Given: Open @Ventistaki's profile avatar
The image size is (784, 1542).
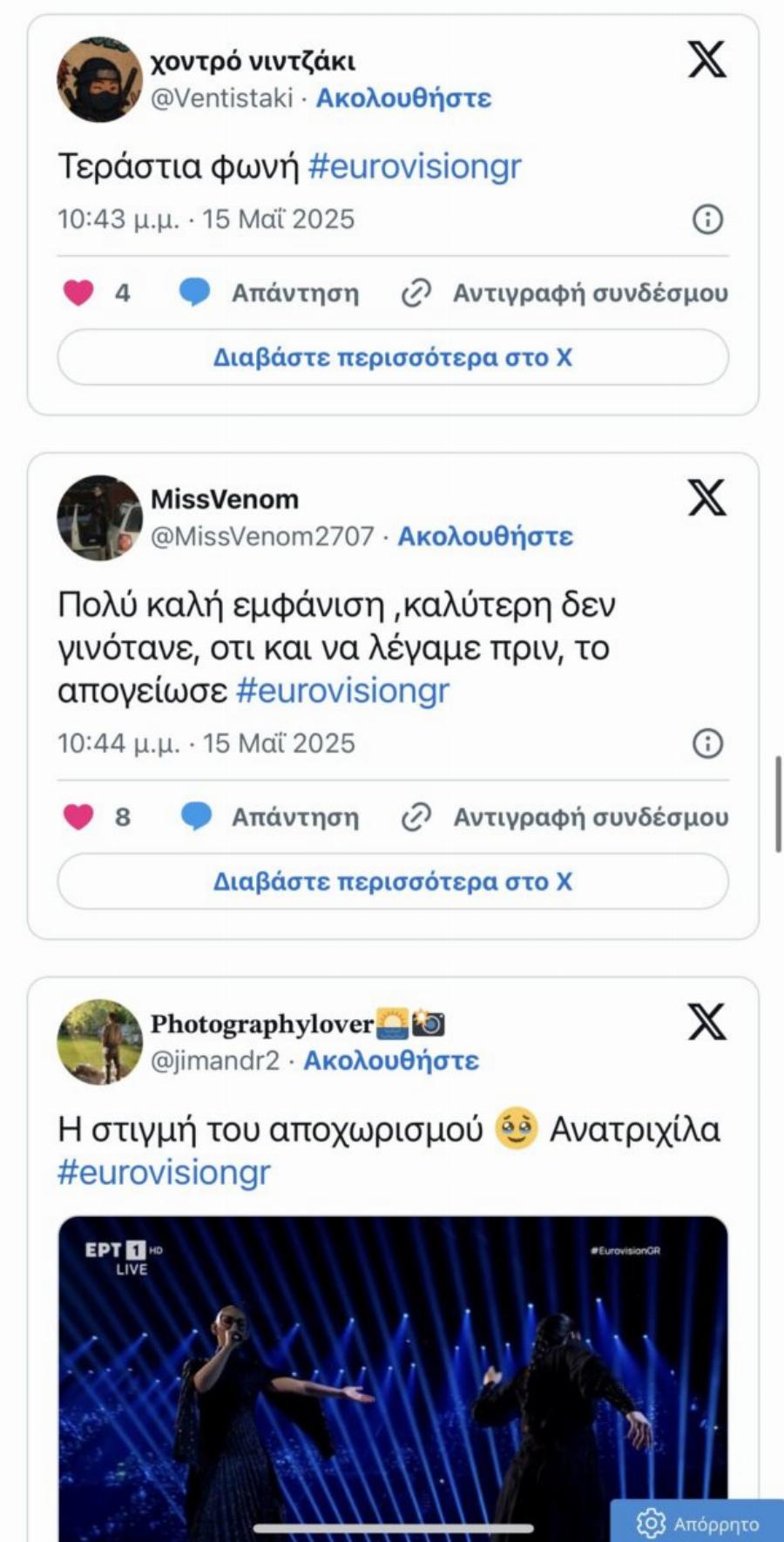Looking at the screenshot, I should click(101, 78).
